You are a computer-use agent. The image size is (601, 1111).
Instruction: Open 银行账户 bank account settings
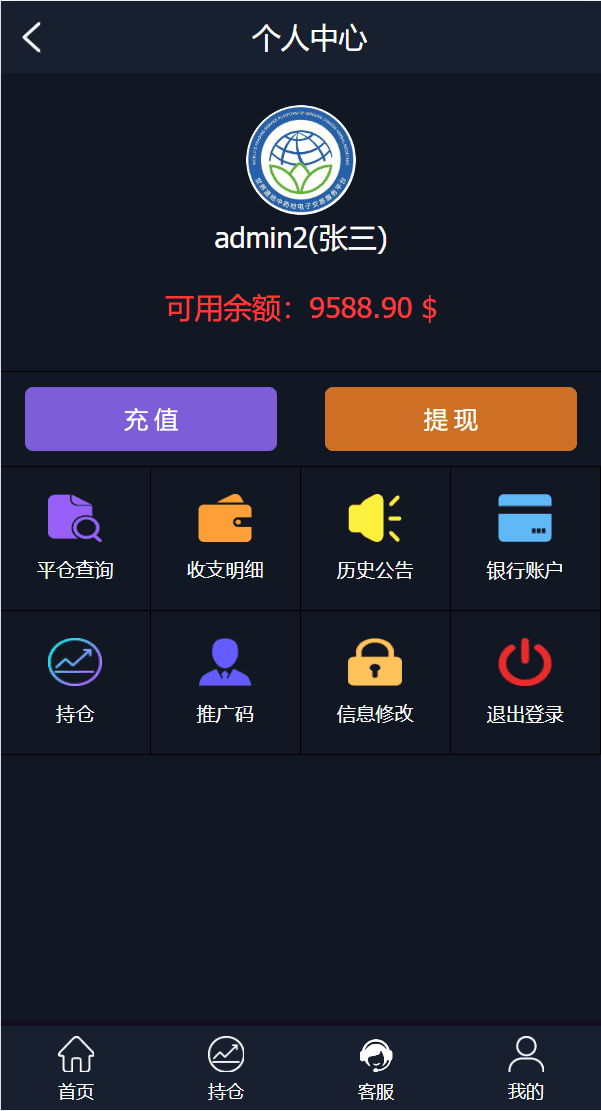pyautogui.click(x=525, y=538)
